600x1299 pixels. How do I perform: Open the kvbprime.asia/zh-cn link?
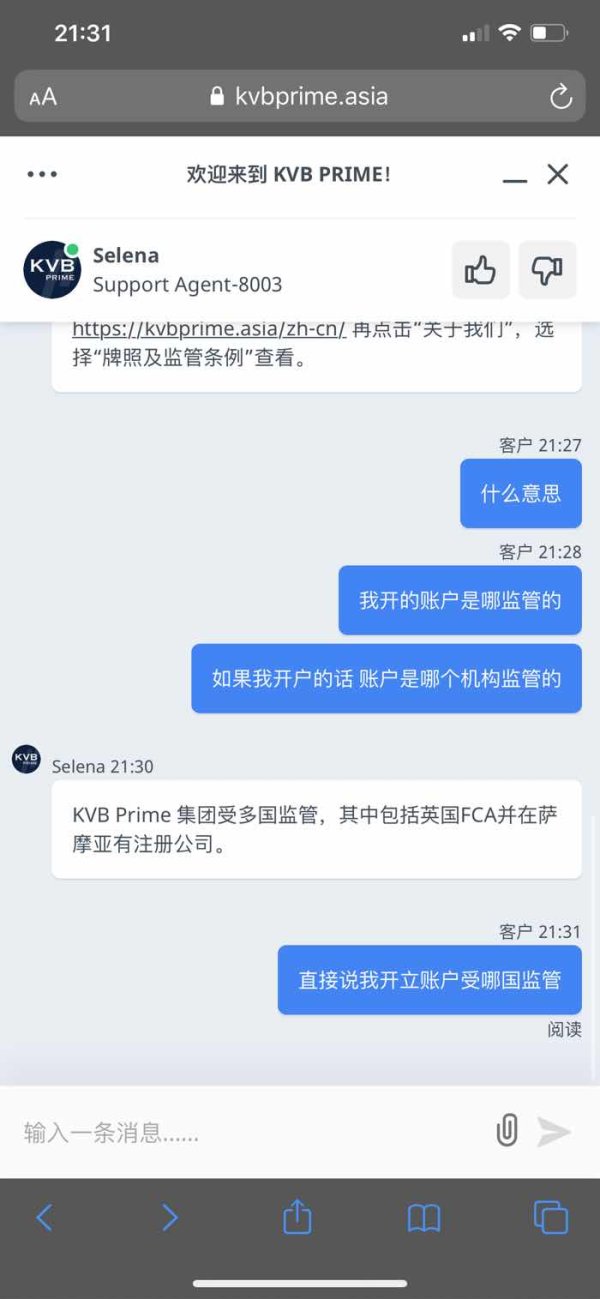pyautogui.click(x=209, y=329)
